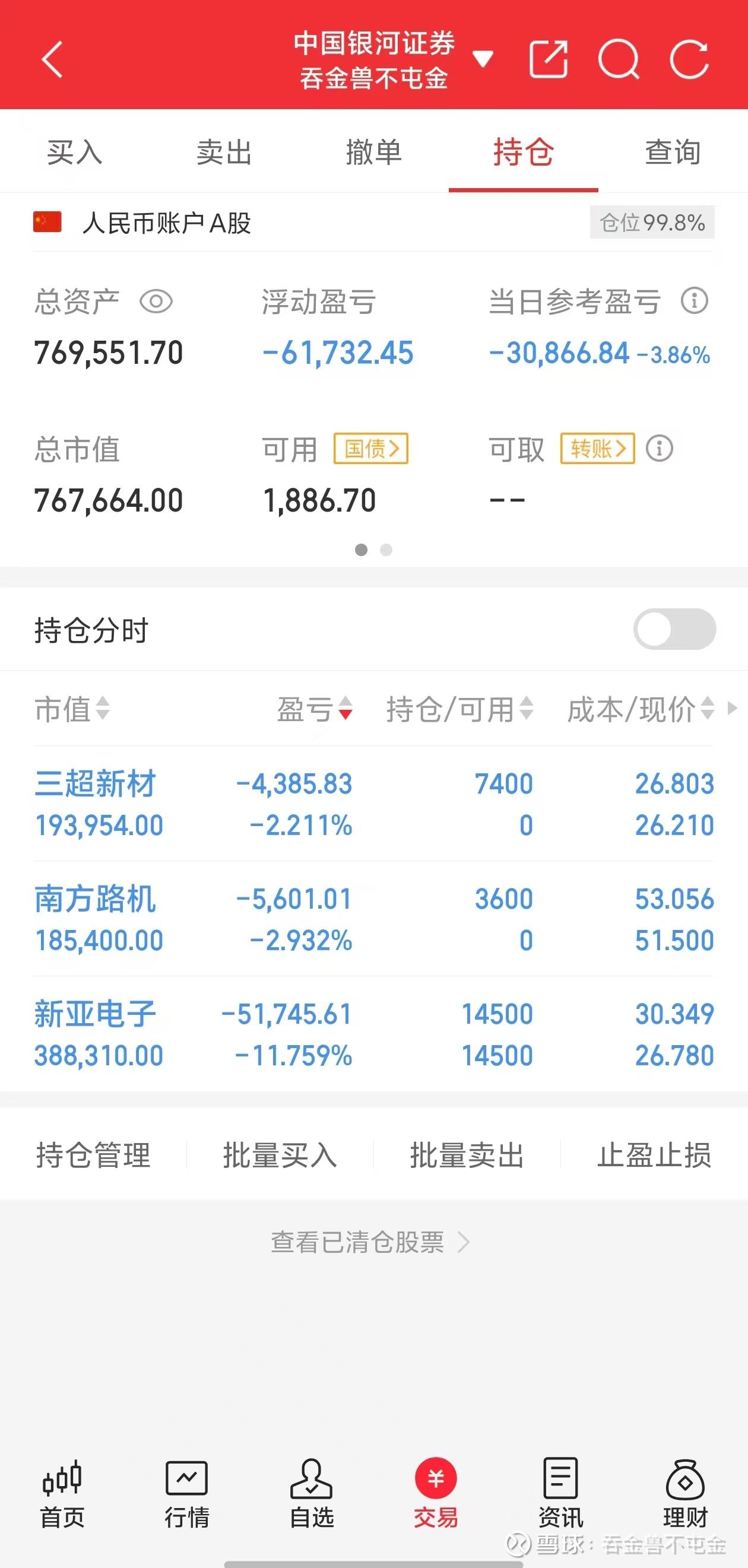Go back using the top-left arrow
The image size is (748, 1568).
pyautogui.click(x=52, y=60)
